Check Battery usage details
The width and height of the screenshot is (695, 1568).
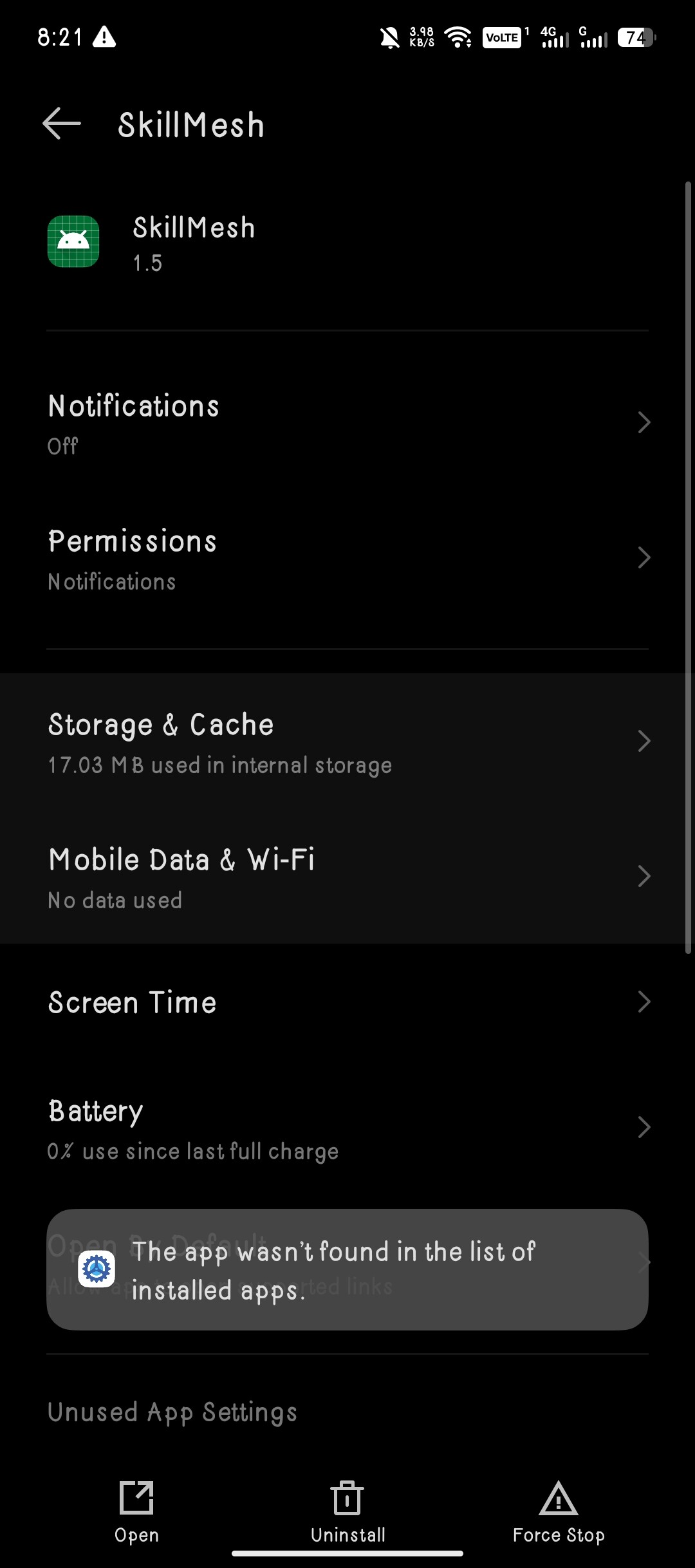347,1128
